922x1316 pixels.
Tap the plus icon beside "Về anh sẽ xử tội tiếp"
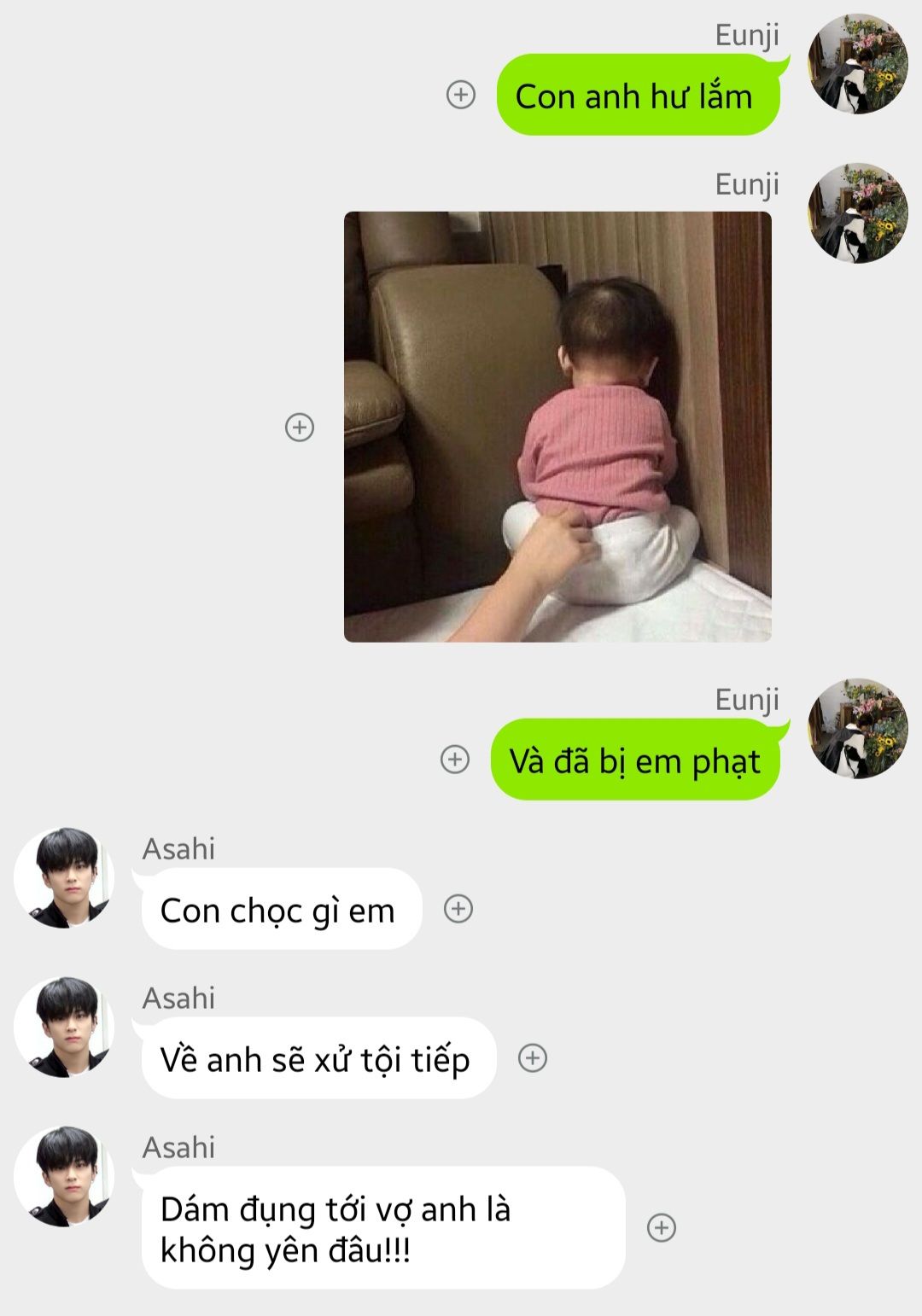(x=533, y=1058)
